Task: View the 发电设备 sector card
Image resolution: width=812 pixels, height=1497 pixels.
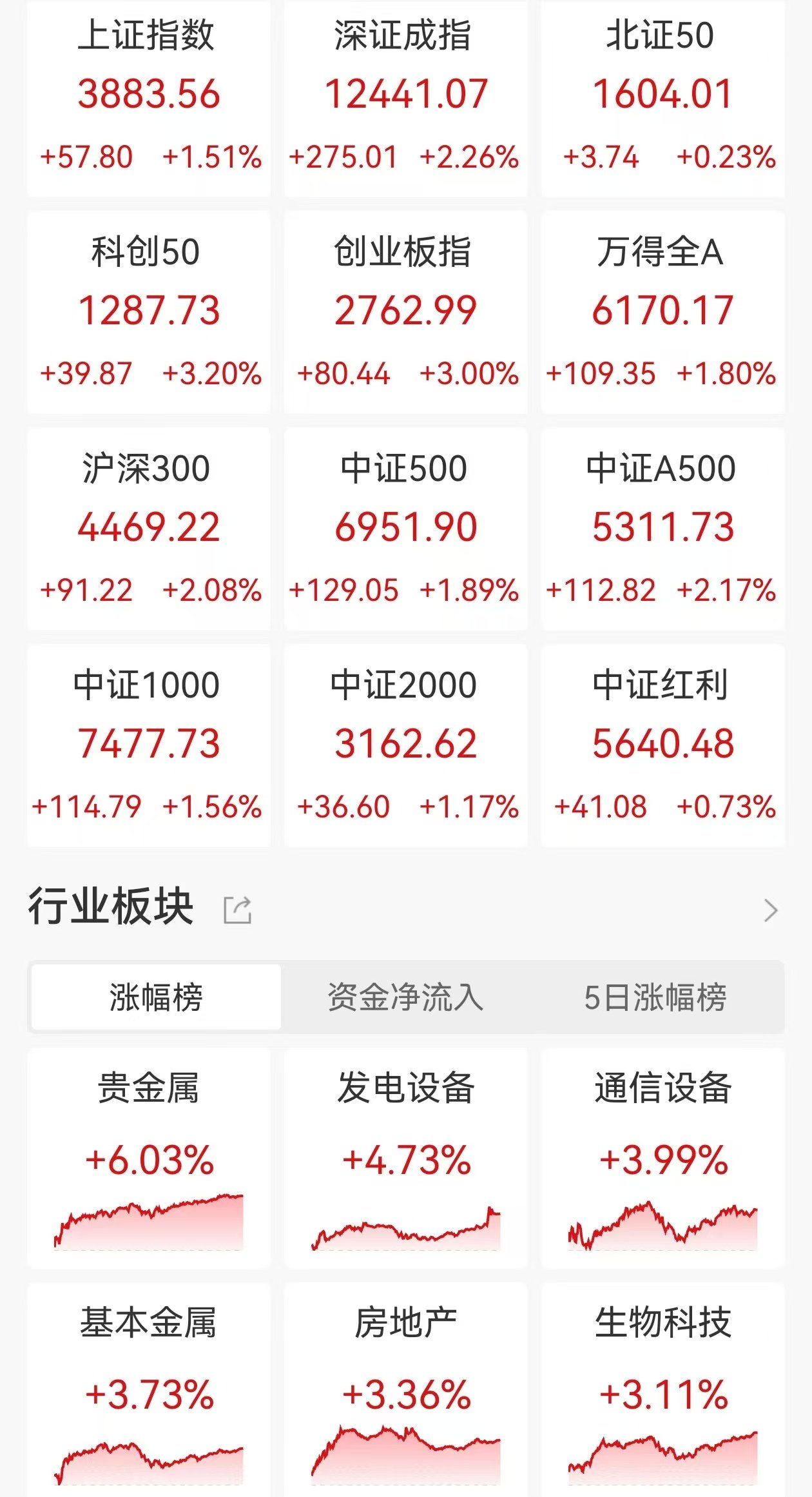Action: (x=405, y=1159)
